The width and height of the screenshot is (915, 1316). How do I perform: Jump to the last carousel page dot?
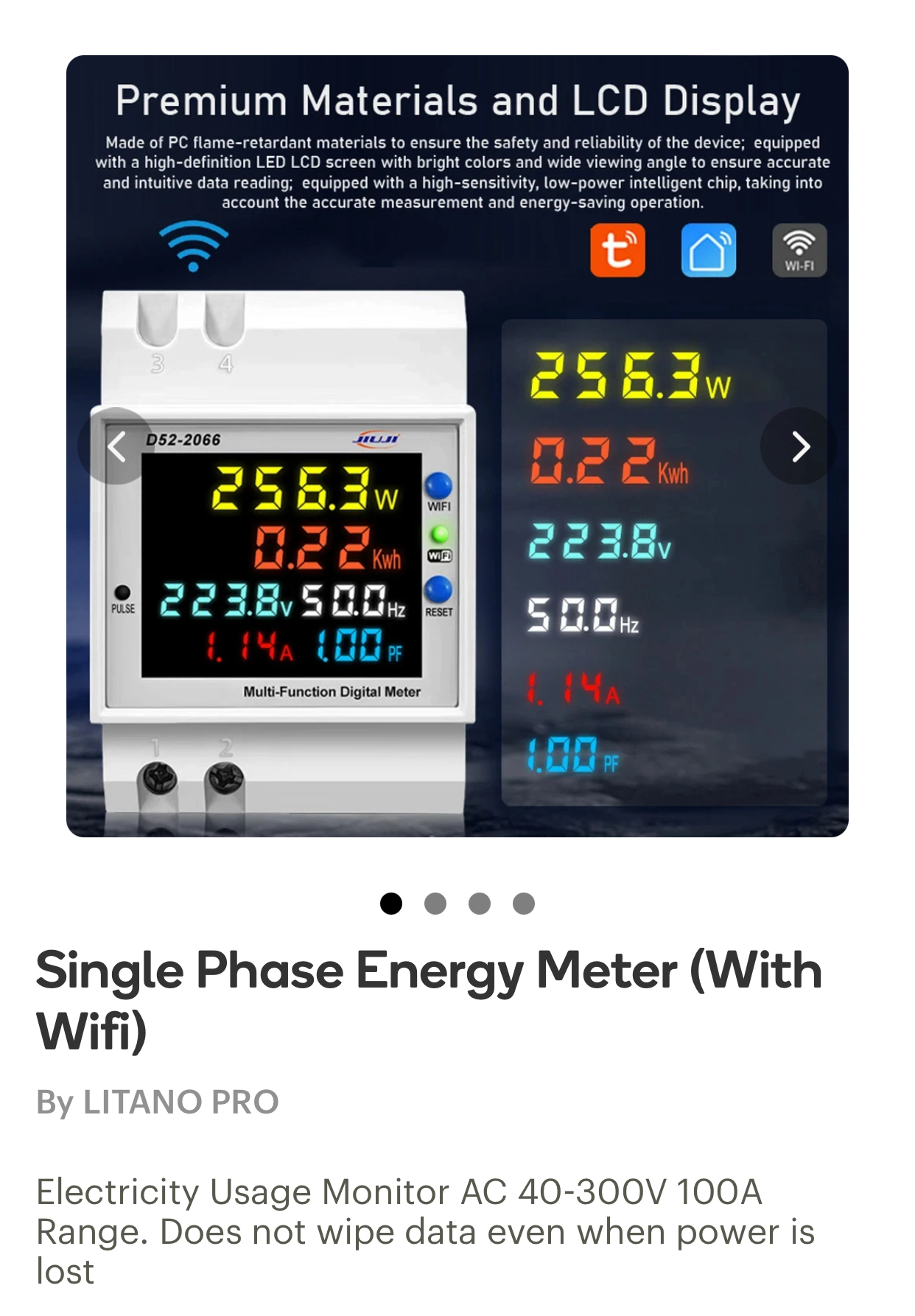tap(524, 903)
